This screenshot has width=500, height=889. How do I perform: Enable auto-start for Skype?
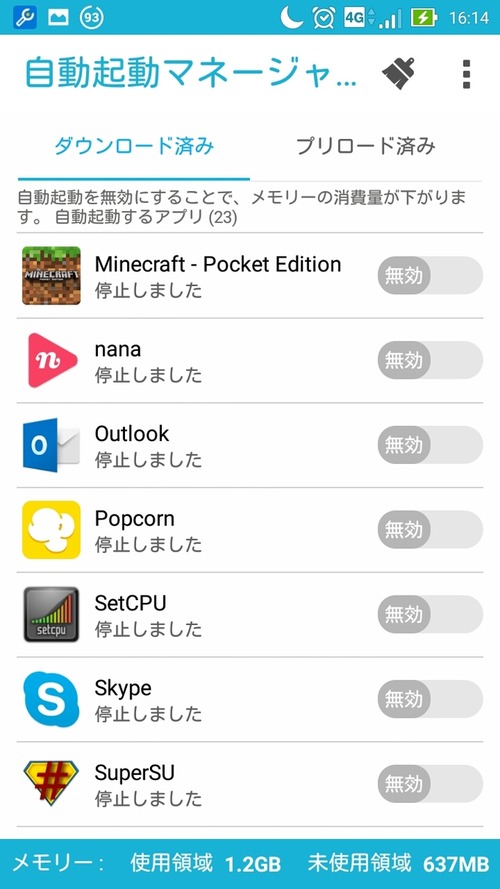(430, 698)
